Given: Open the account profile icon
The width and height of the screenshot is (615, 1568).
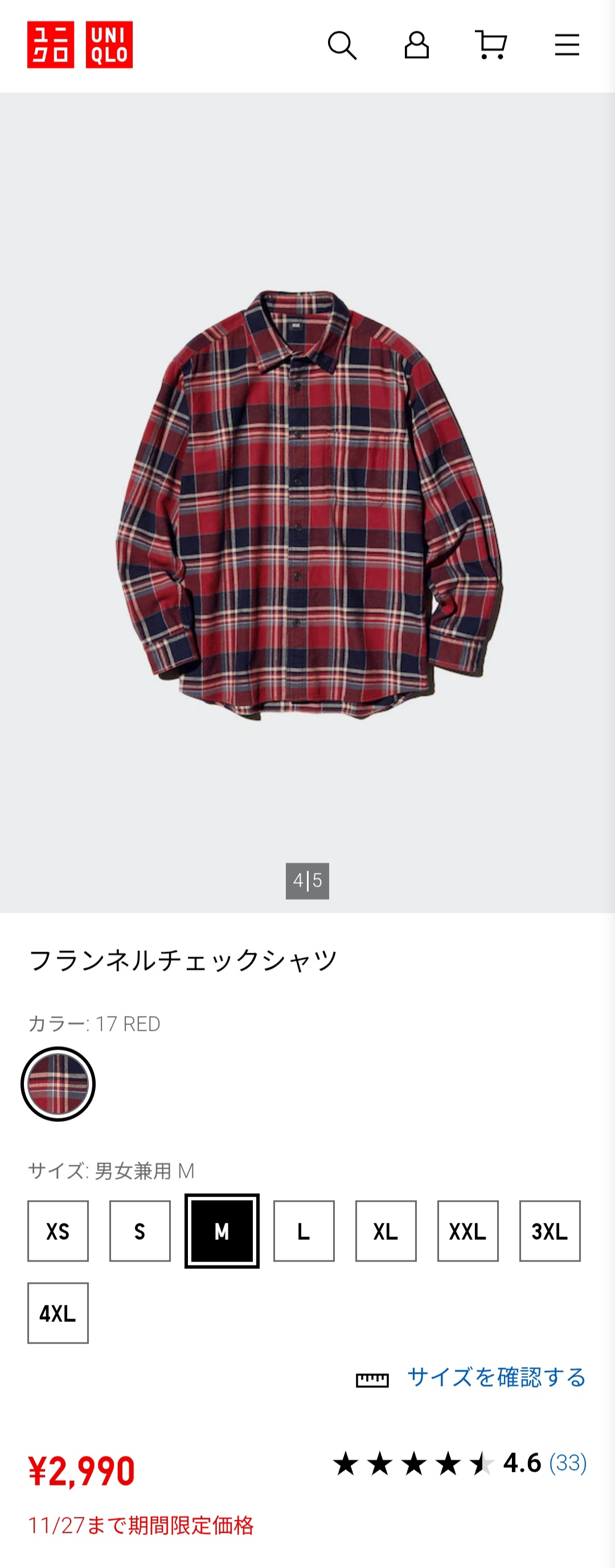Looking at the screenshot, I should click(417, 46).
